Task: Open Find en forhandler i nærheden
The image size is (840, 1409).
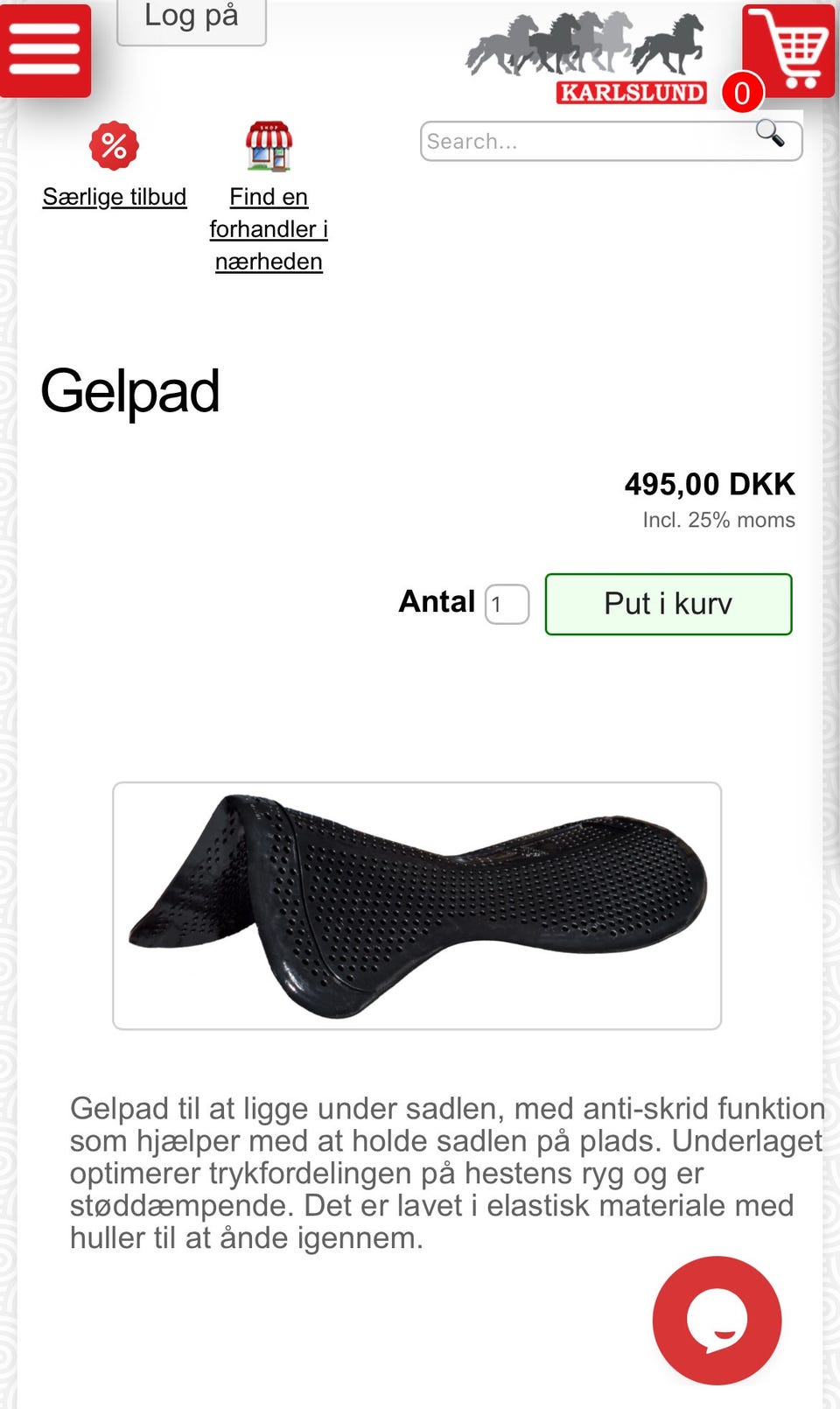Action: 267,228
